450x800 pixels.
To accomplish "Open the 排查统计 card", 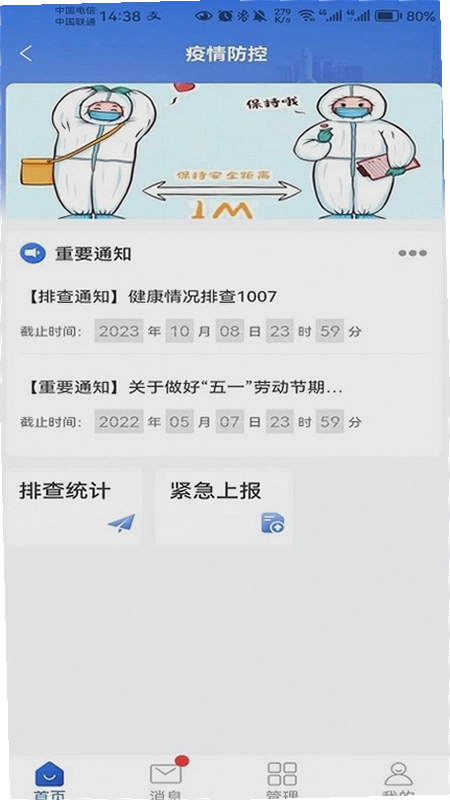I will pos(73,507).
